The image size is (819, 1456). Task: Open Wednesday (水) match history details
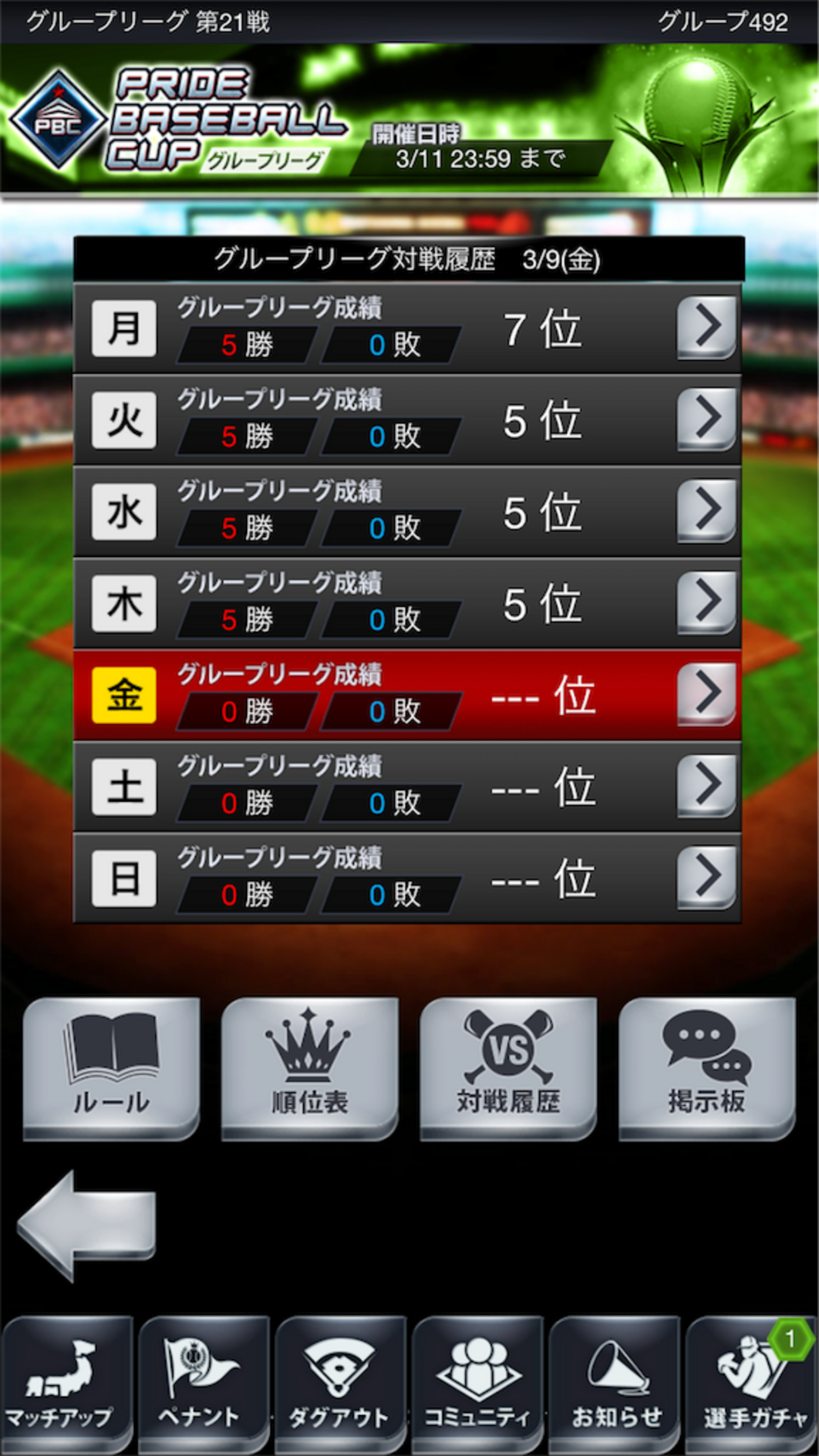(706, 511)
